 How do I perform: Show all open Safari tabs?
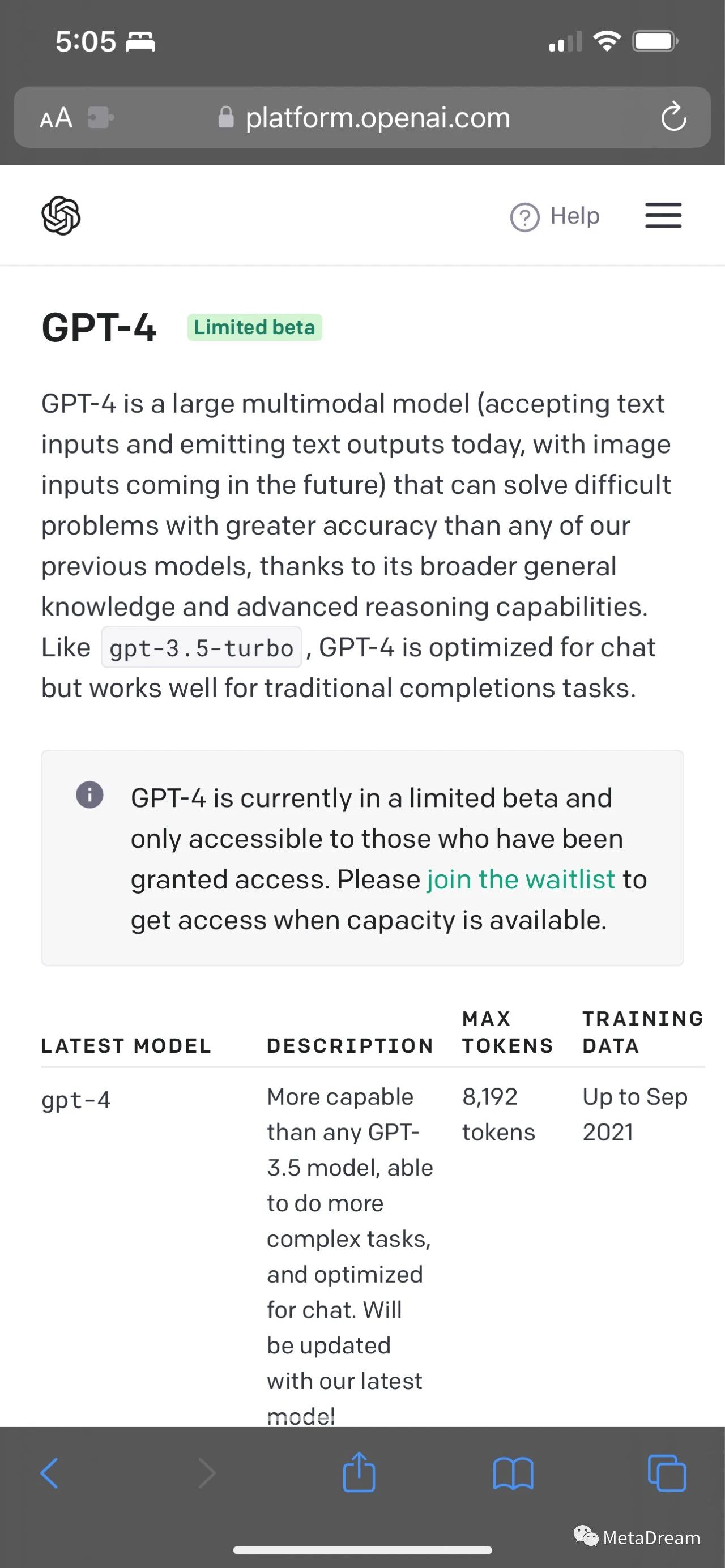click(x=667, y=1473)
